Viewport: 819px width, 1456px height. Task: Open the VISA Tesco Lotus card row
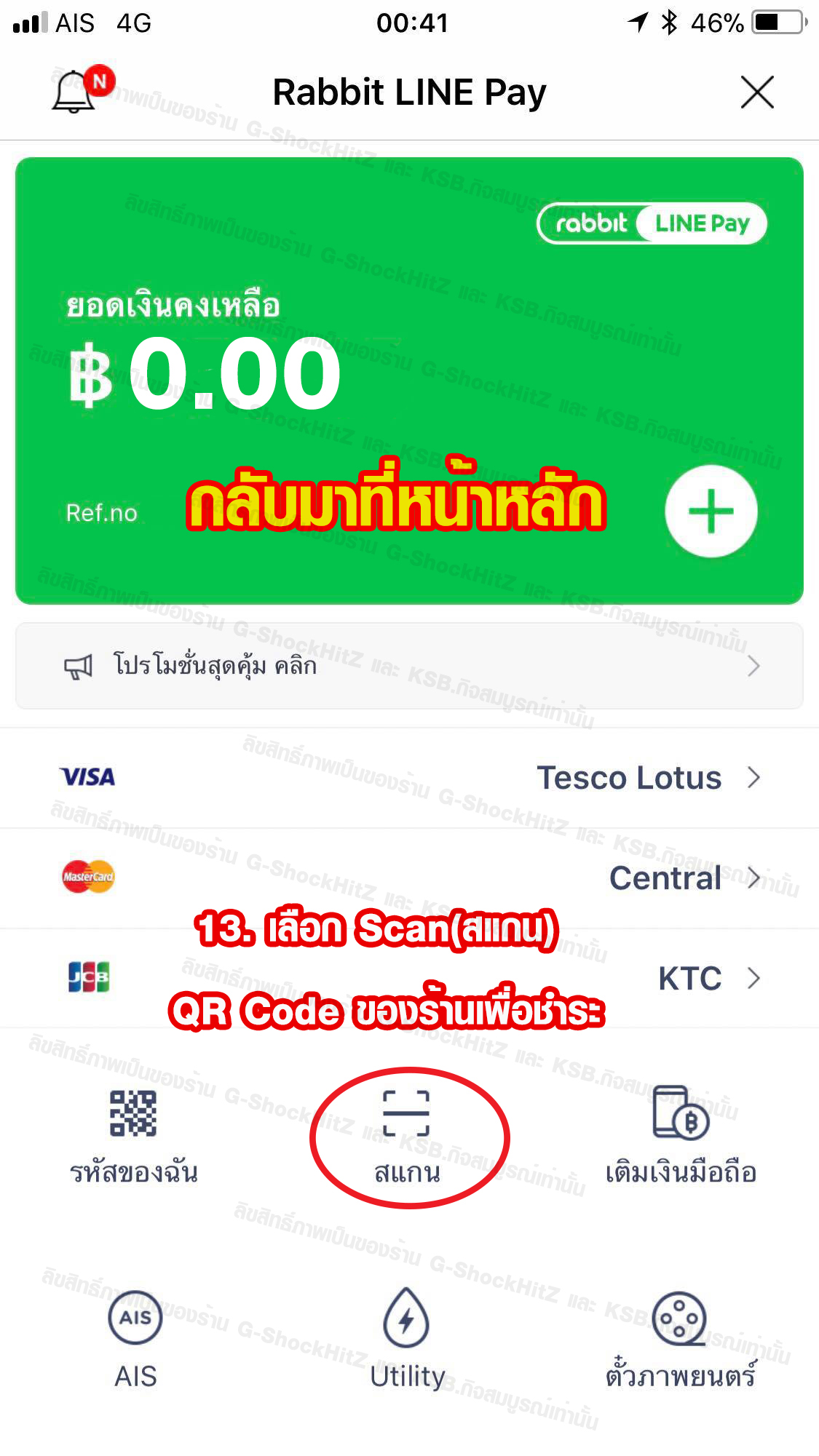409,777
